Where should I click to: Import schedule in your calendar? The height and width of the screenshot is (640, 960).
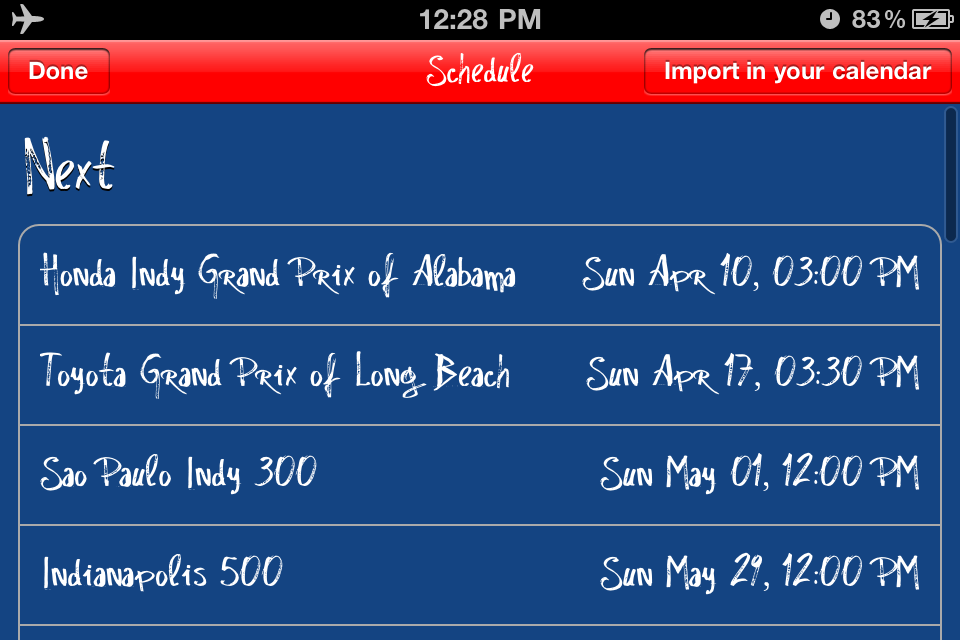[x=797, y=72]
